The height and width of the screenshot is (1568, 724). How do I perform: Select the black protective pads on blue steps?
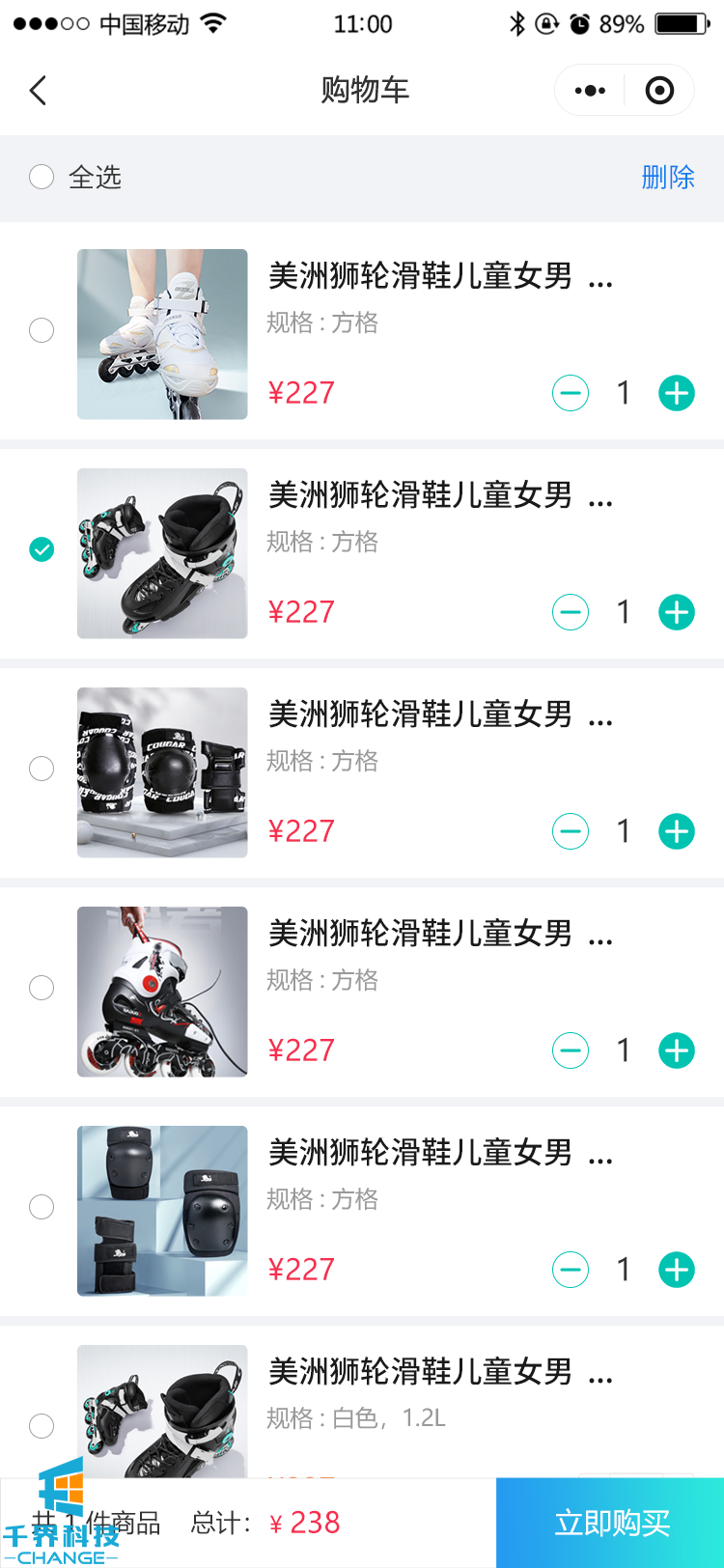point(42,1207)
